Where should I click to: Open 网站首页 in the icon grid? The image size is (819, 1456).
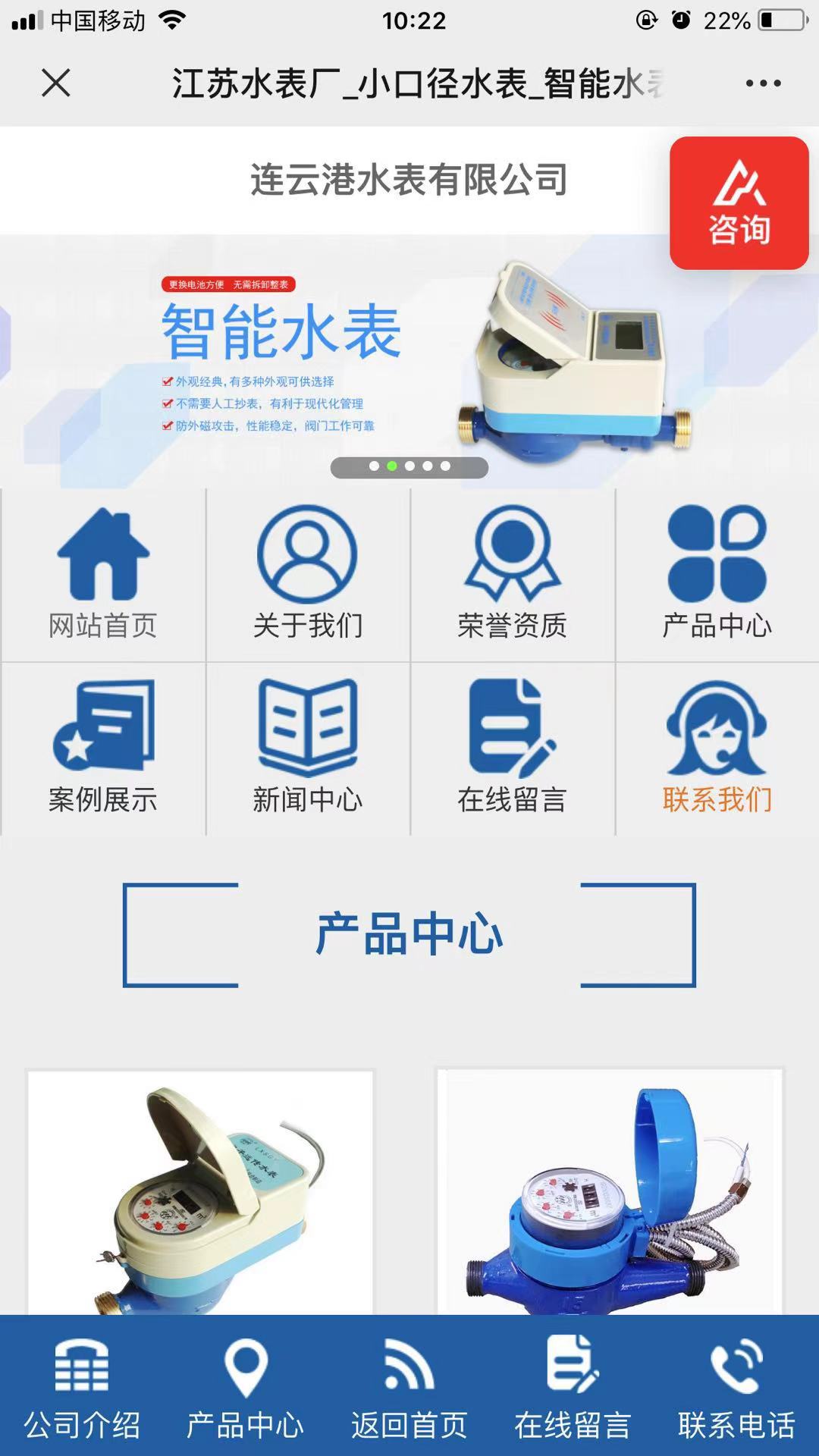click(103, 575)
